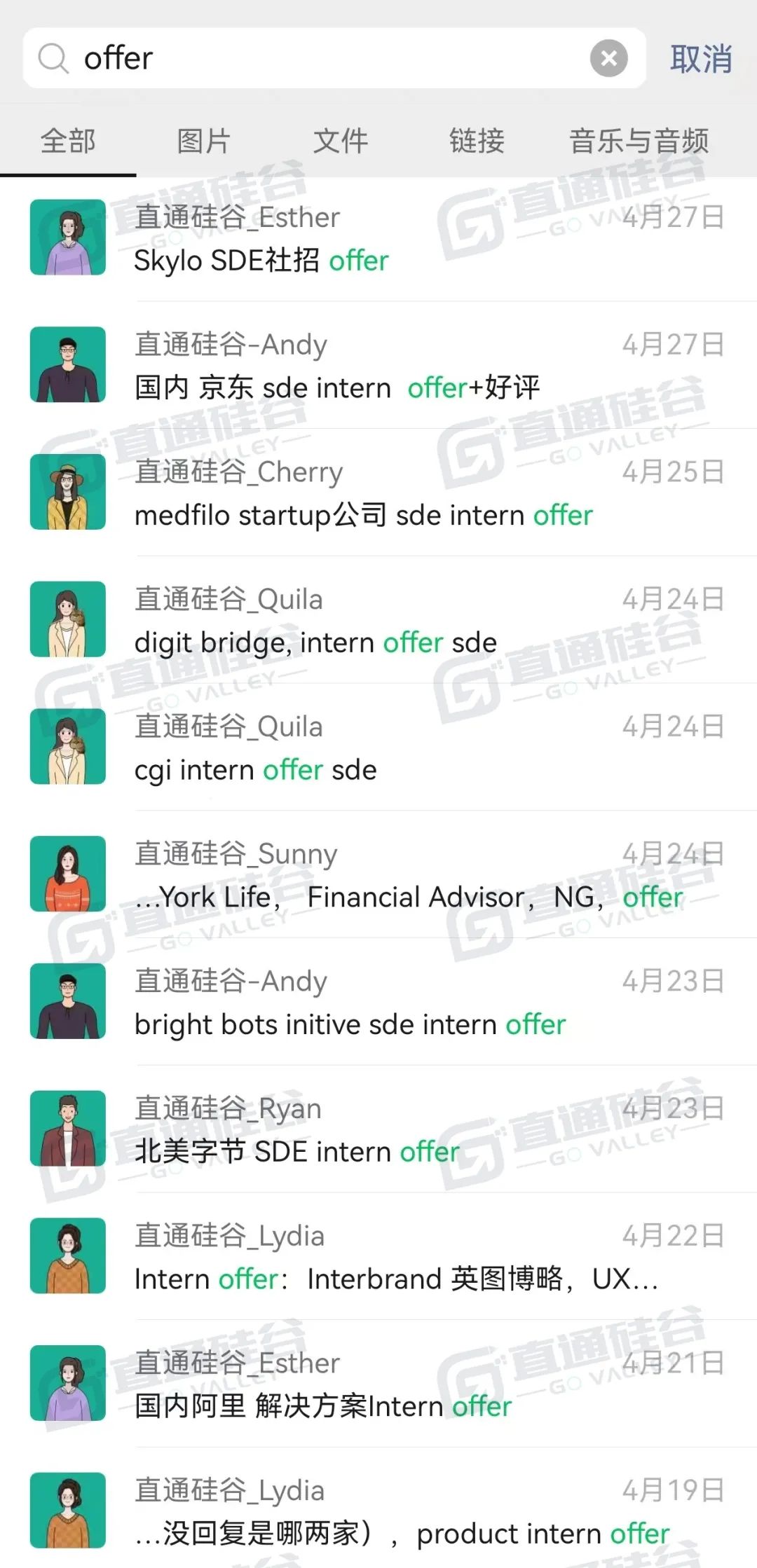
Task: Open Esther's Skylo SDE社招 offer message
Action: 378,238
